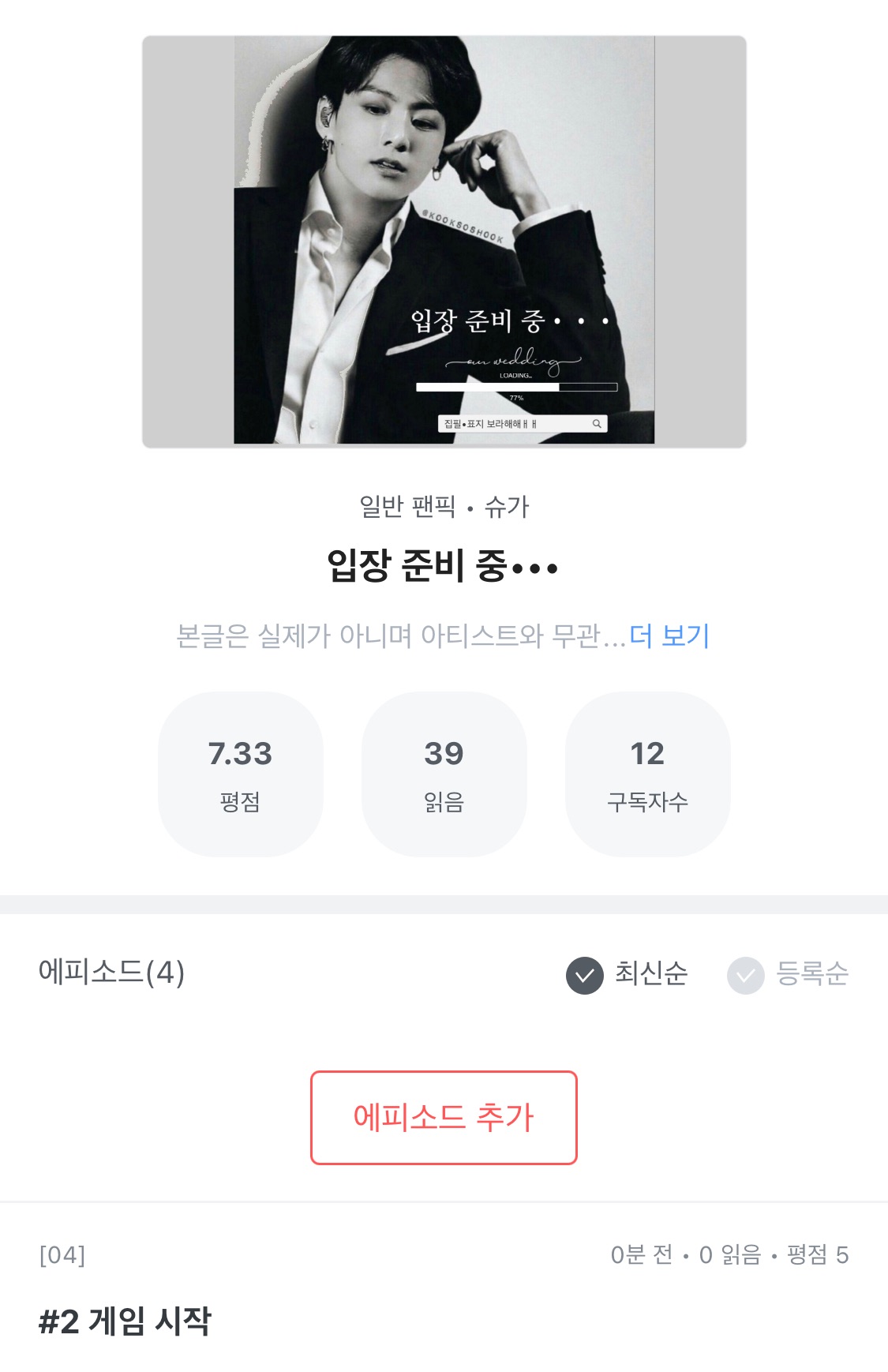Screen dimensions: 888x1372
Task: Expand description with 더 보기 link
Action: (669, 635)
